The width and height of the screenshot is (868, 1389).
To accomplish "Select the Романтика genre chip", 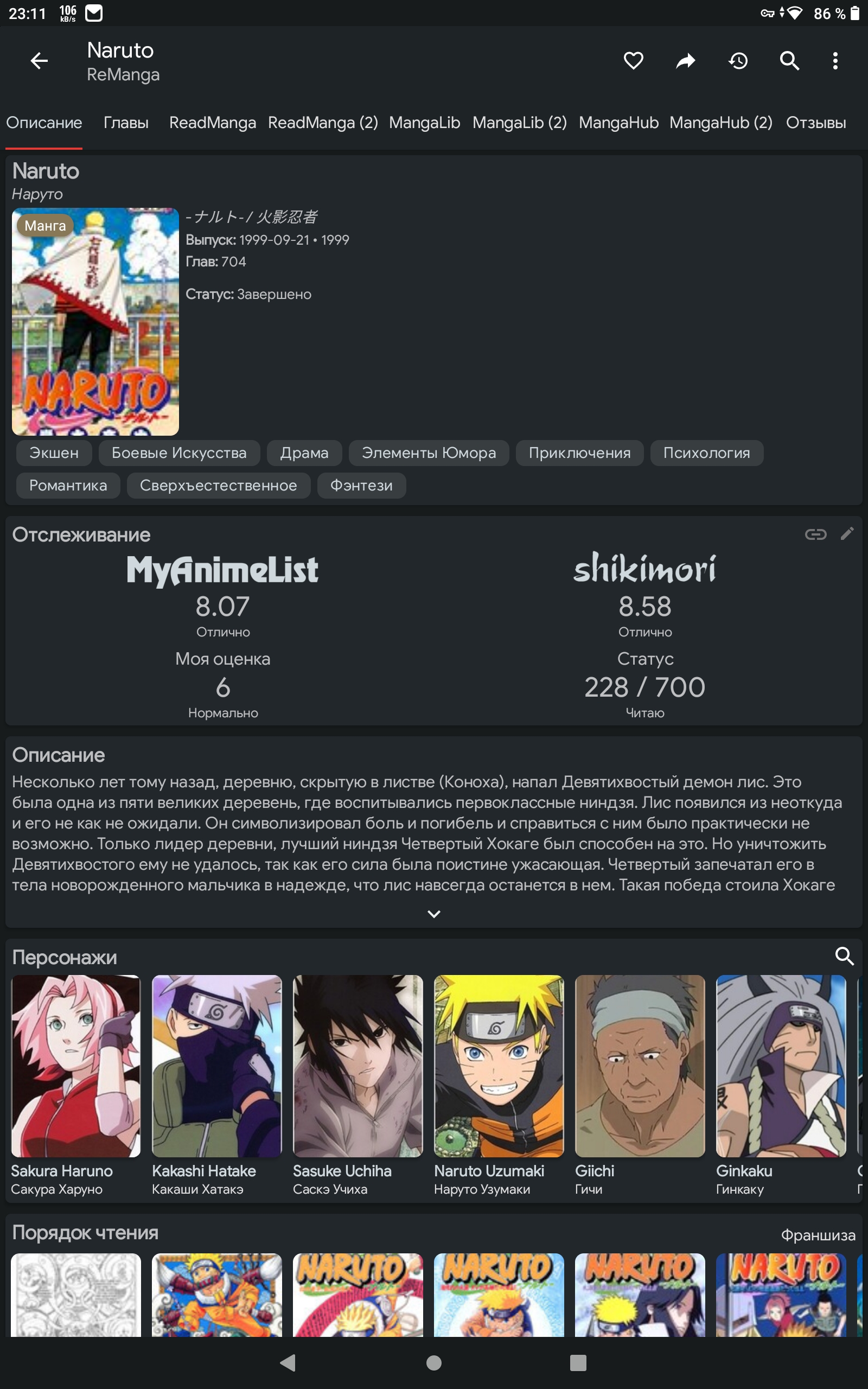I will (68, 485).
